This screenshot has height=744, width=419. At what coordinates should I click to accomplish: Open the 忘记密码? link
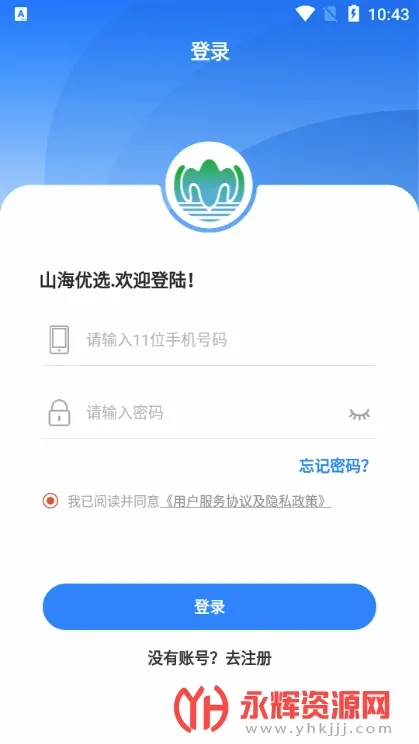point(334,466)
